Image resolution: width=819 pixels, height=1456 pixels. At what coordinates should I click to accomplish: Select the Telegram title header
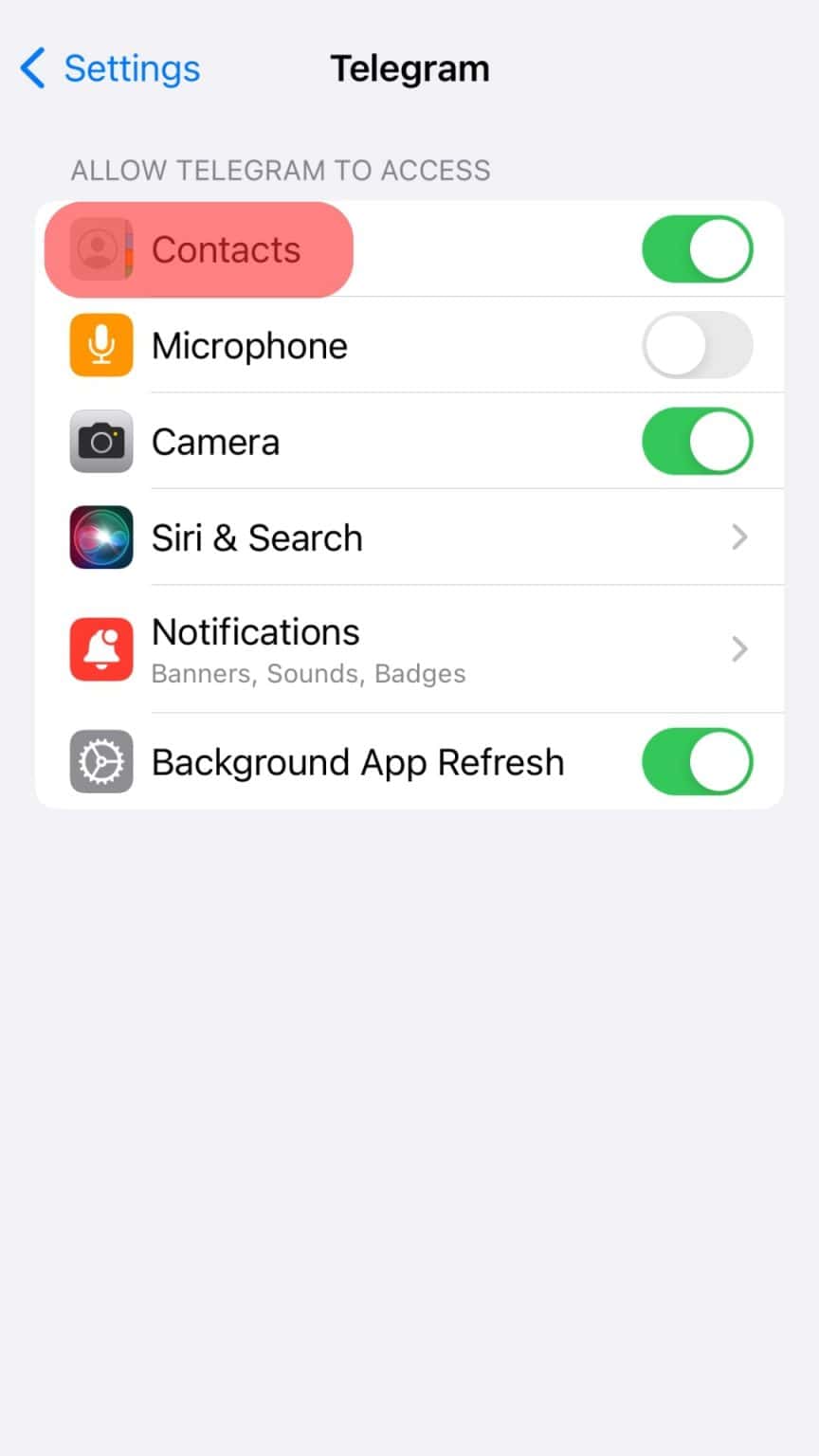coord(409,67)
